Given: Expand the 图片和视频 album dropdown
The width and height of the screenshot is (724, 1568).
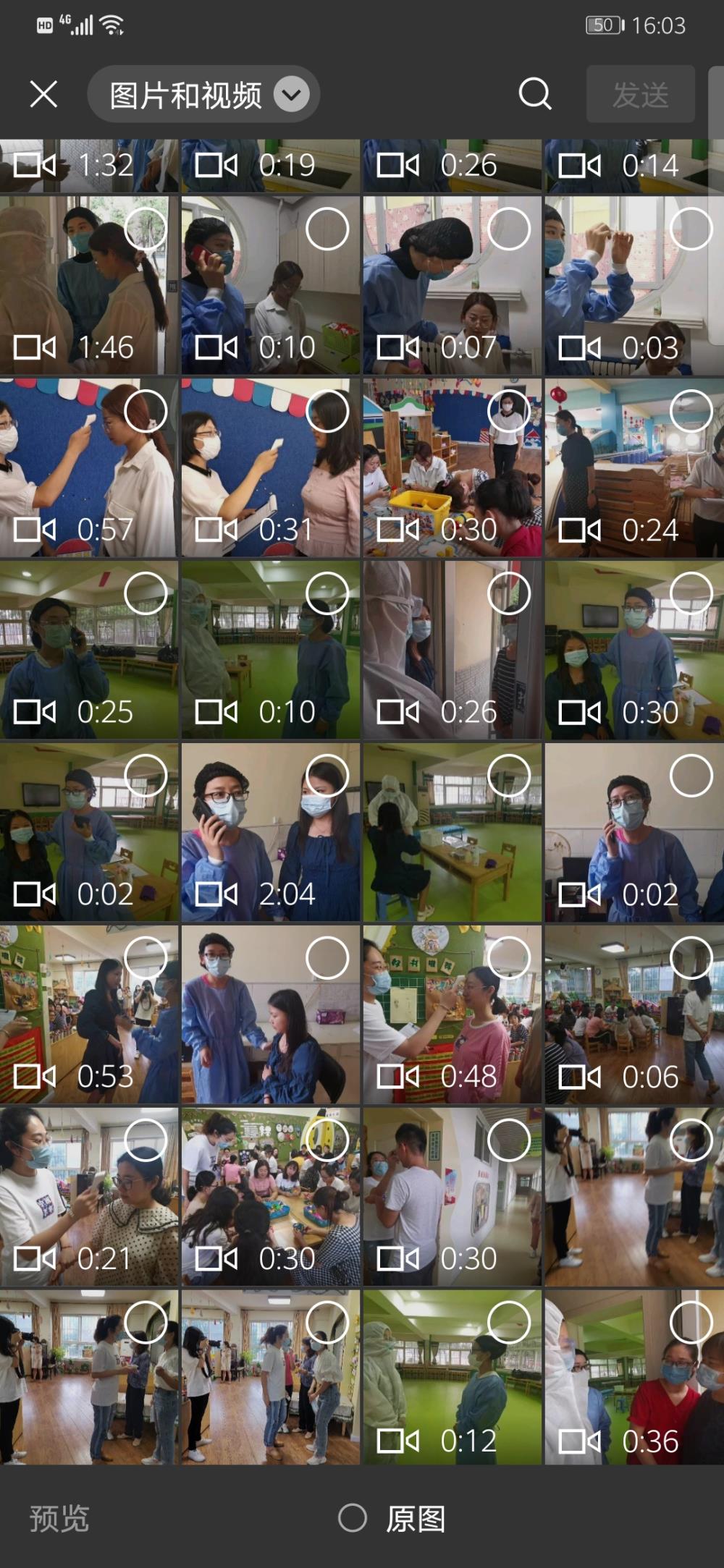Looking at the screenshot, I should pos(203,95).
